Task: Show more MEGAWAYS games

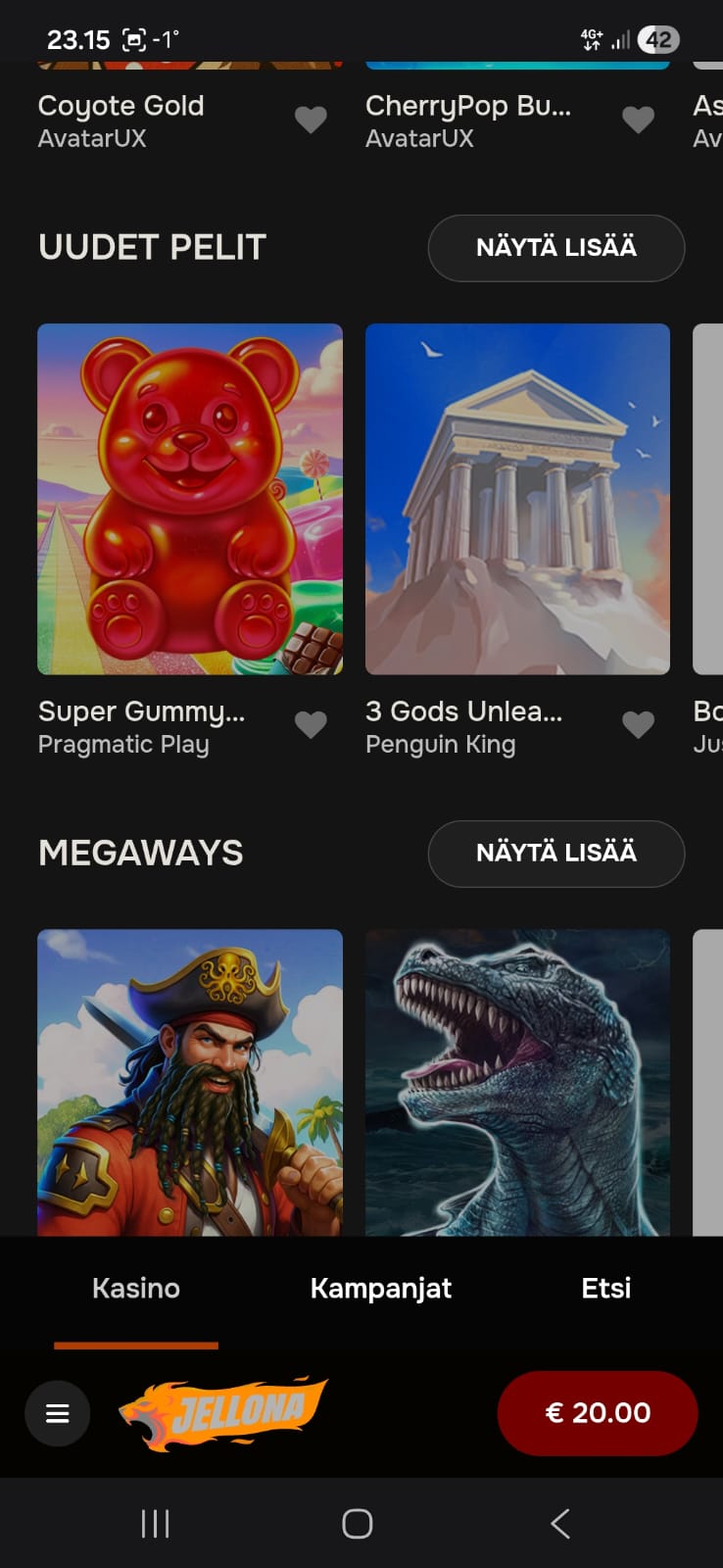Action: click(x=555, y=854)
